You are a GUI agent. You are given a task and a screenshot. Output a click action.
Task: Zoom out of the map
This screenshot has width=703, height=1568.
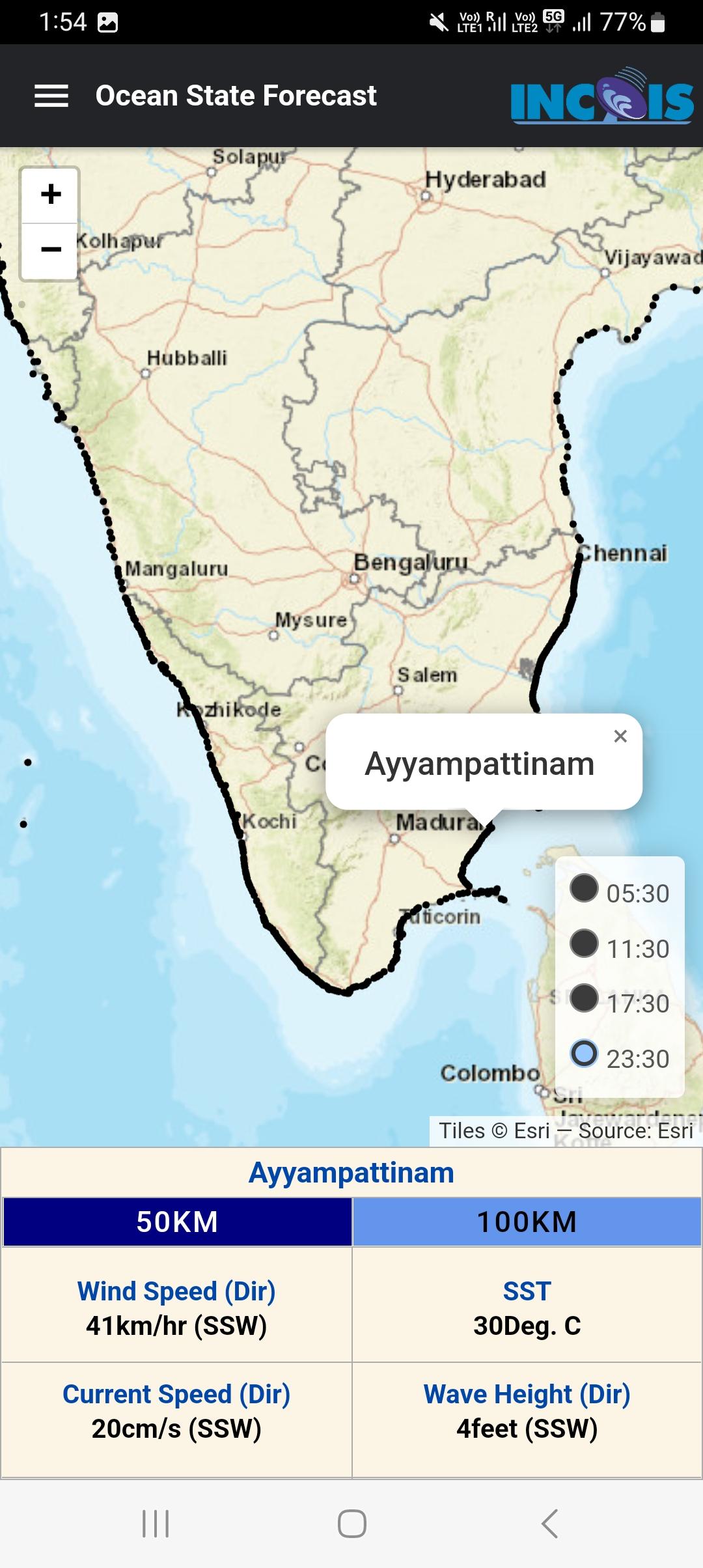coord(51,250)
